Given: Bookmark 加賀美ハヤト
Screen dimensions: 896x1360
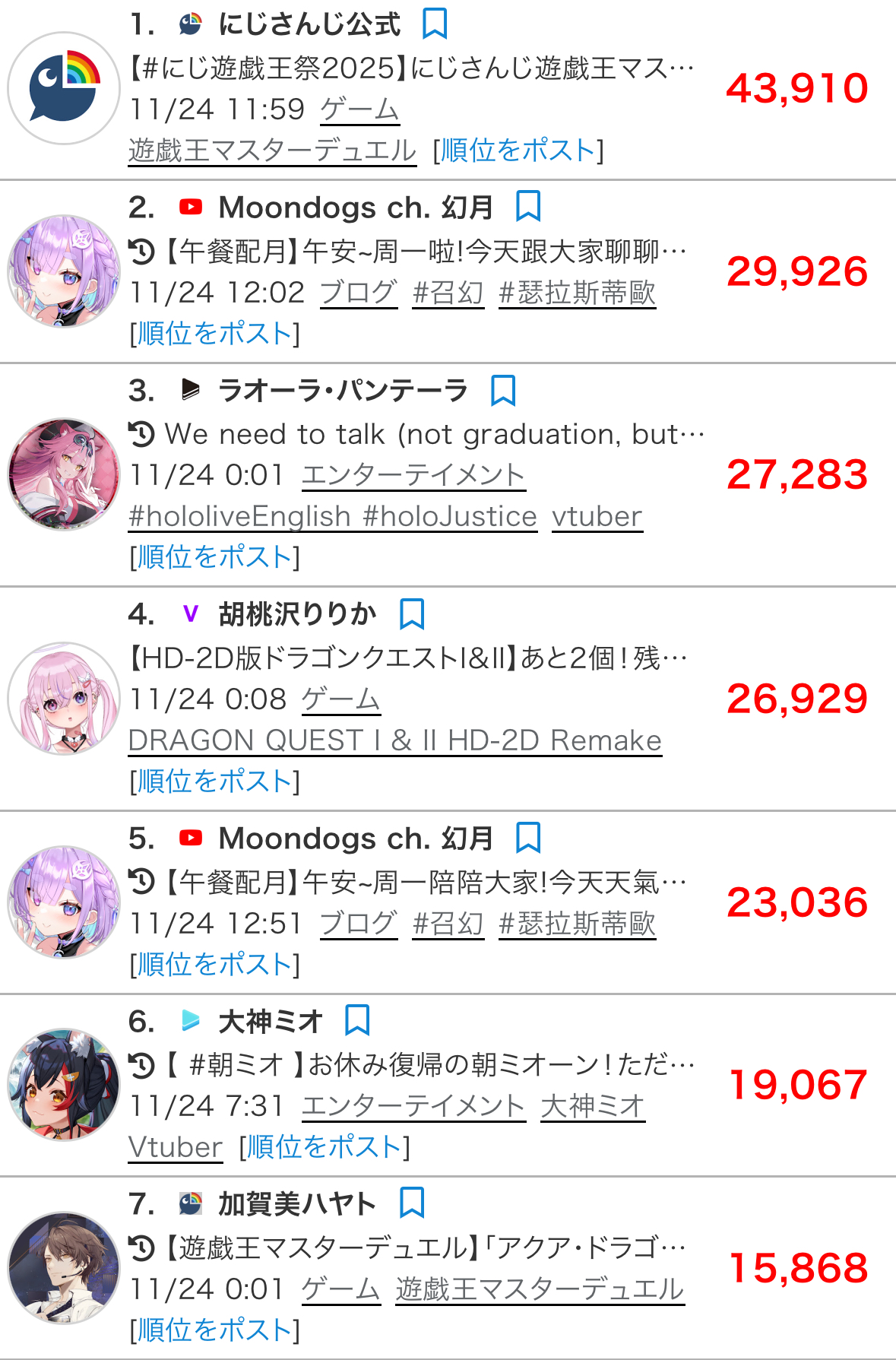Looking at the screenshot, I should coord(412,1203).
